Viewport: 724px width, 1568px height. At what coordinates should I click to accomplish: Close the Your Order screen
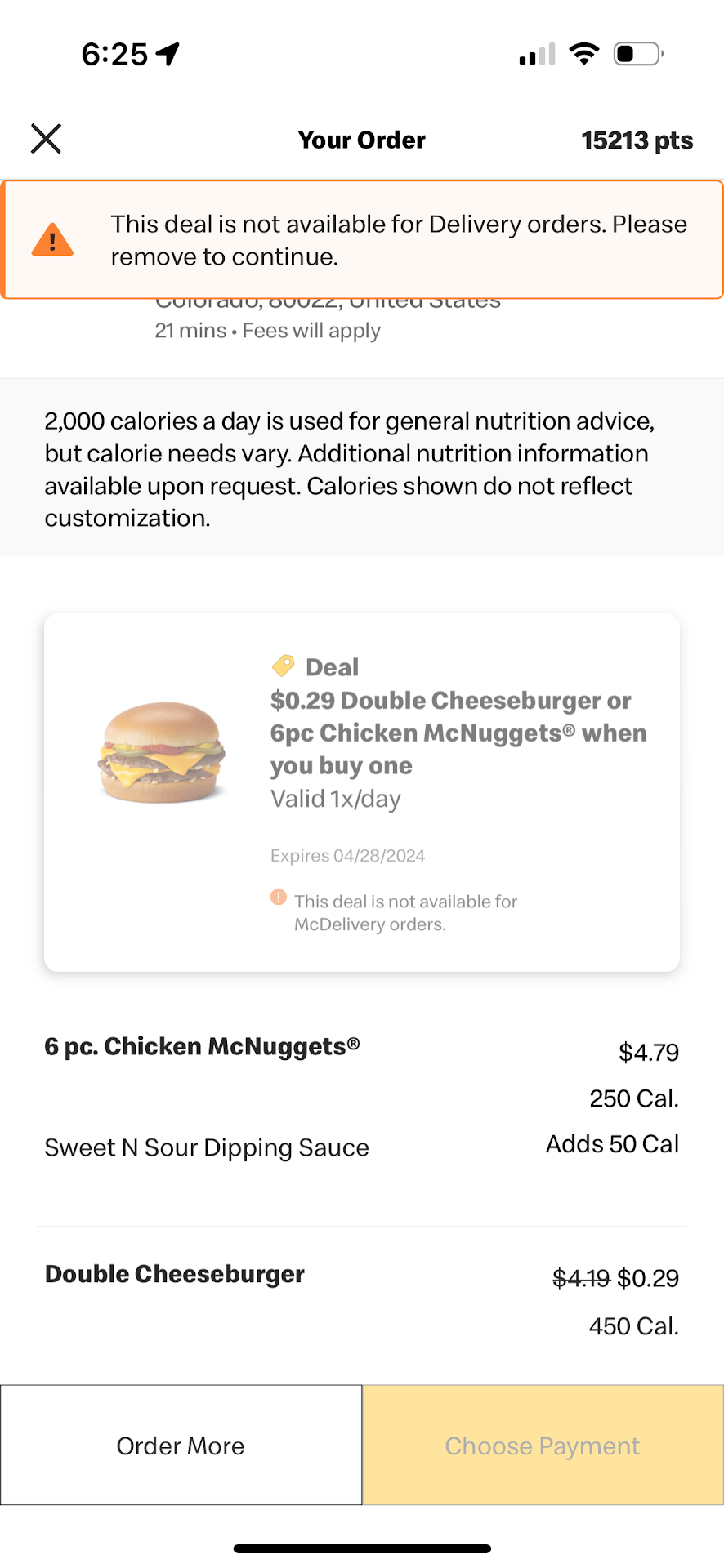point(47,139)
